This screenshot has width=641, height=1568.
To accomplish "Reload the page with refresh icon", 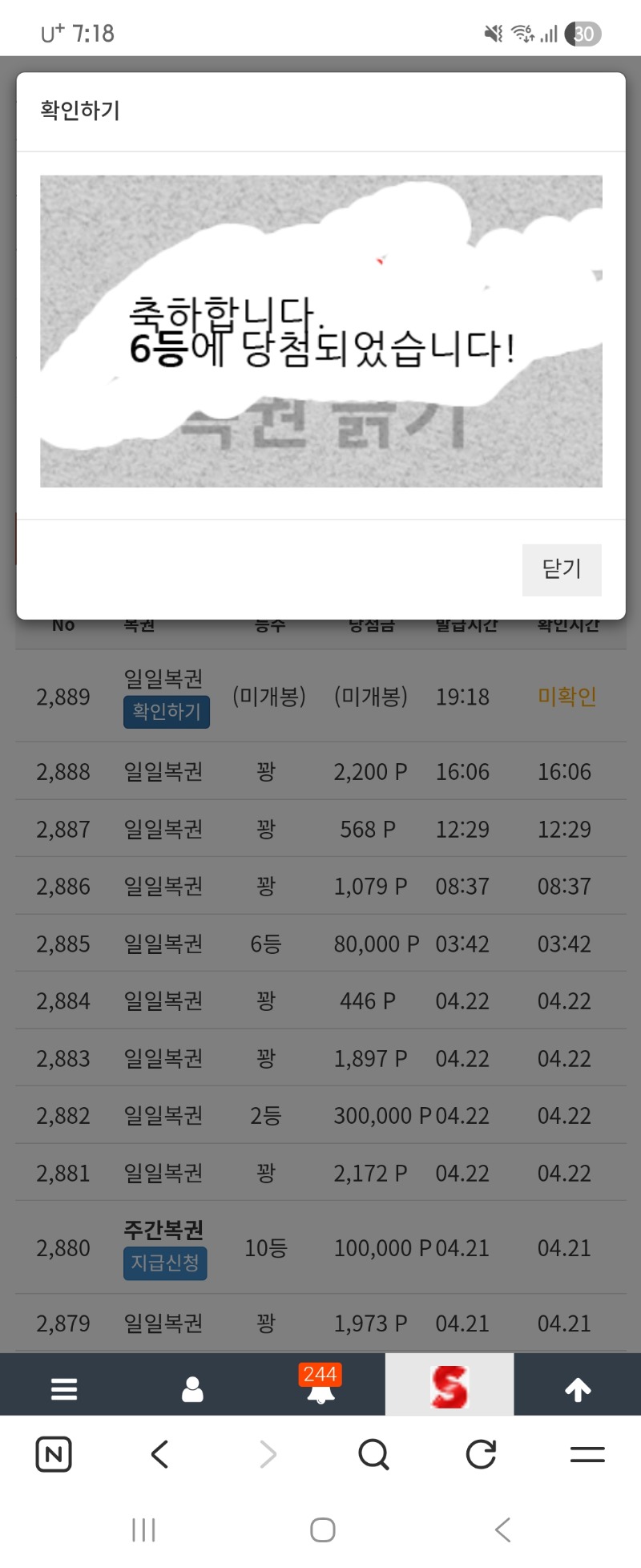I will (x=481, y=1454).
